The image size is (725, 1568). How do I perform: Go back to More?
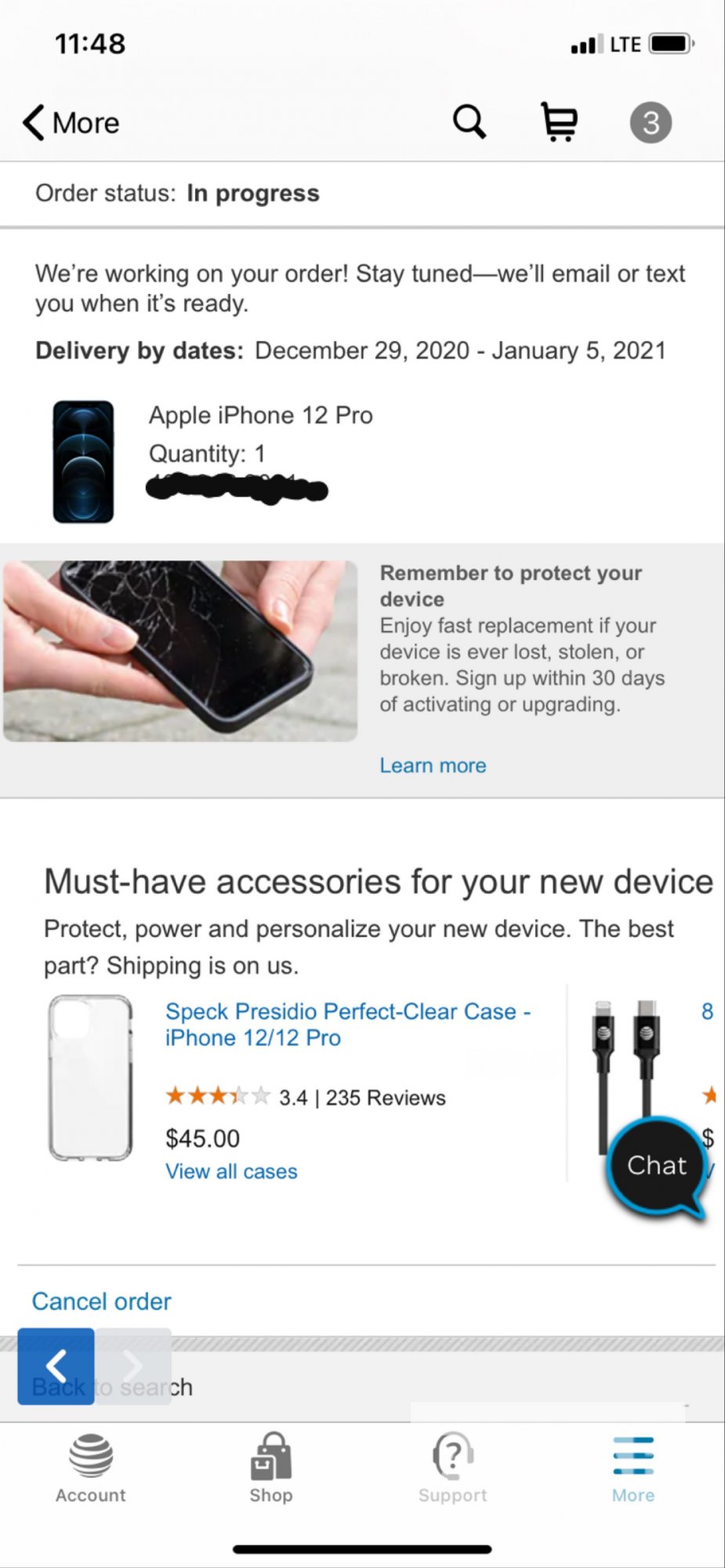point(71,123)
